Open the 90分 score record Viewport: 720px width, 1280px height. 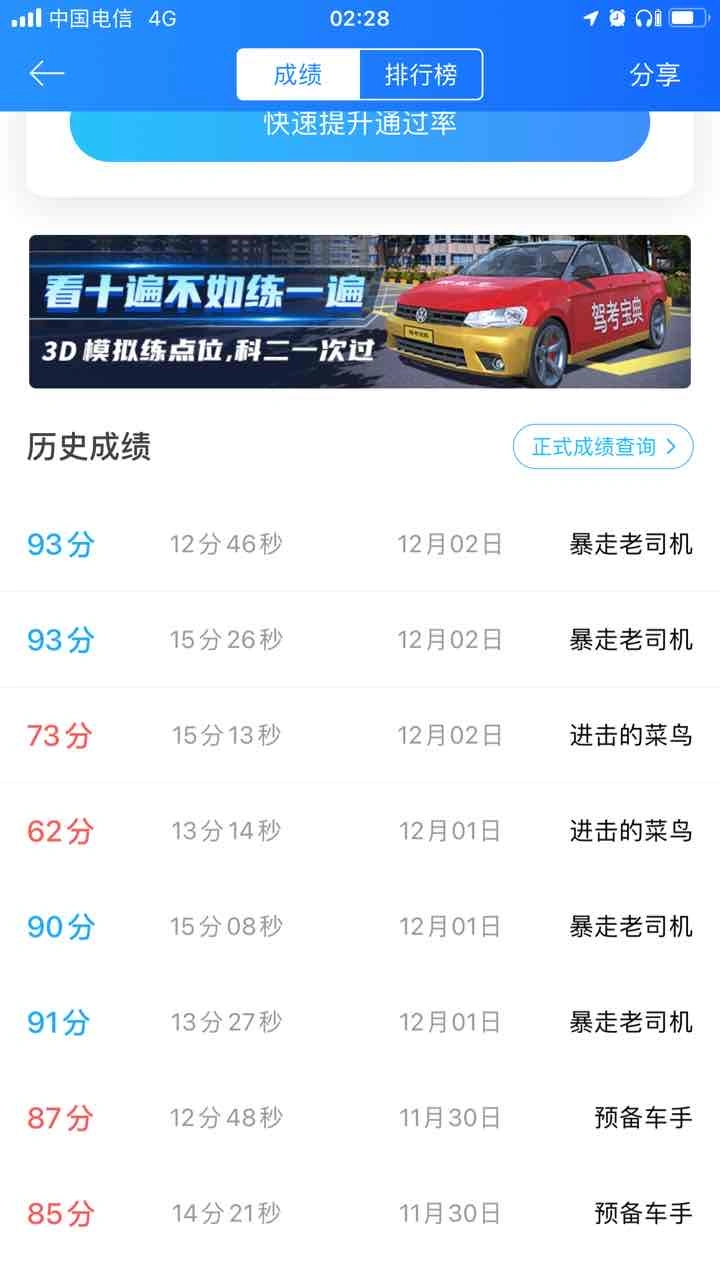point(360,927)
